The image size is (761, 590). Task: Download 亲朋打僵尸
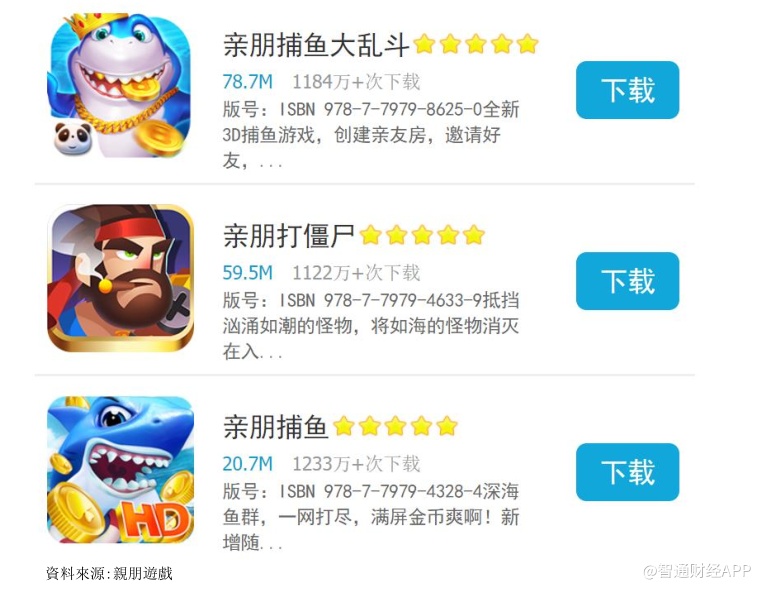click(x=627, y=281)
